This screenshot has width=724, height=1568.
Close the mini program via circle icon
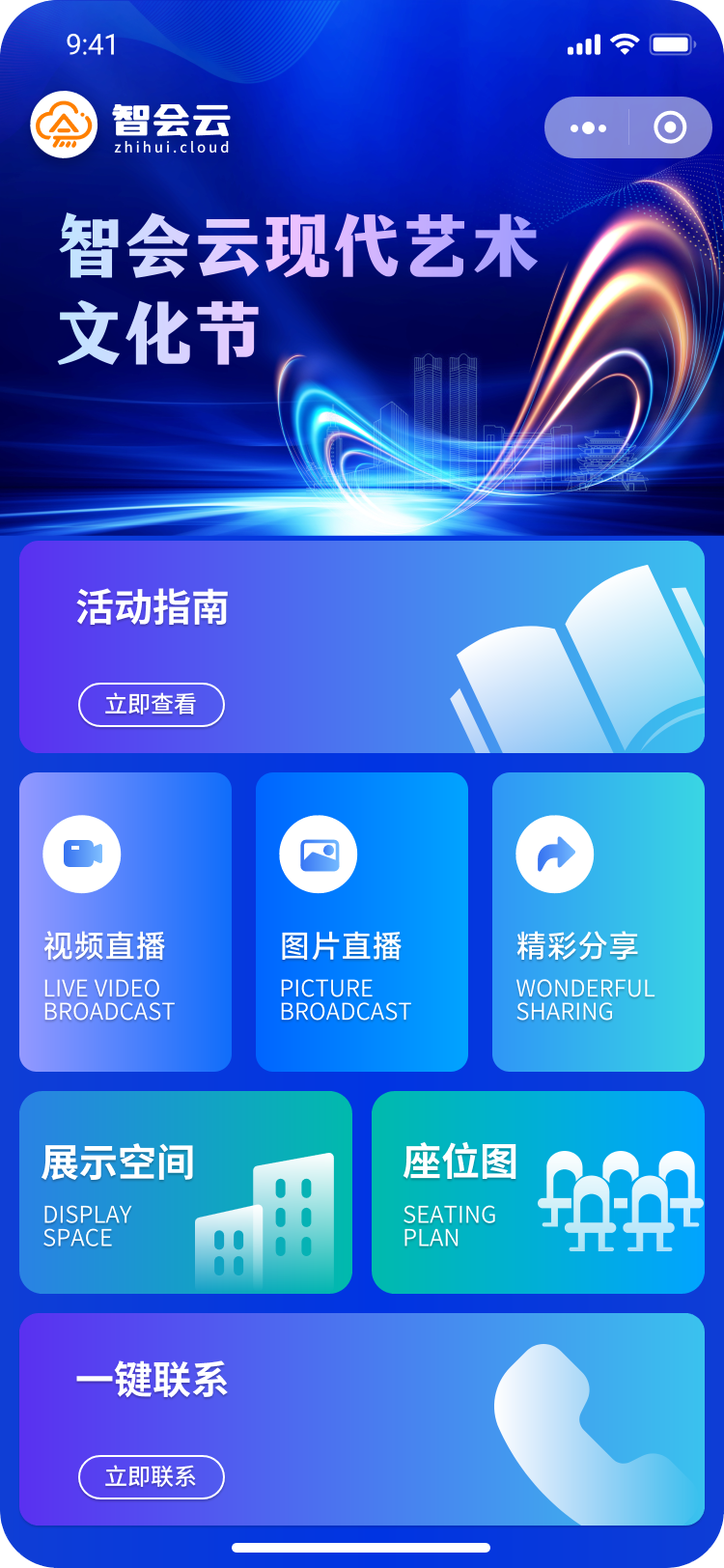point(670,127)
